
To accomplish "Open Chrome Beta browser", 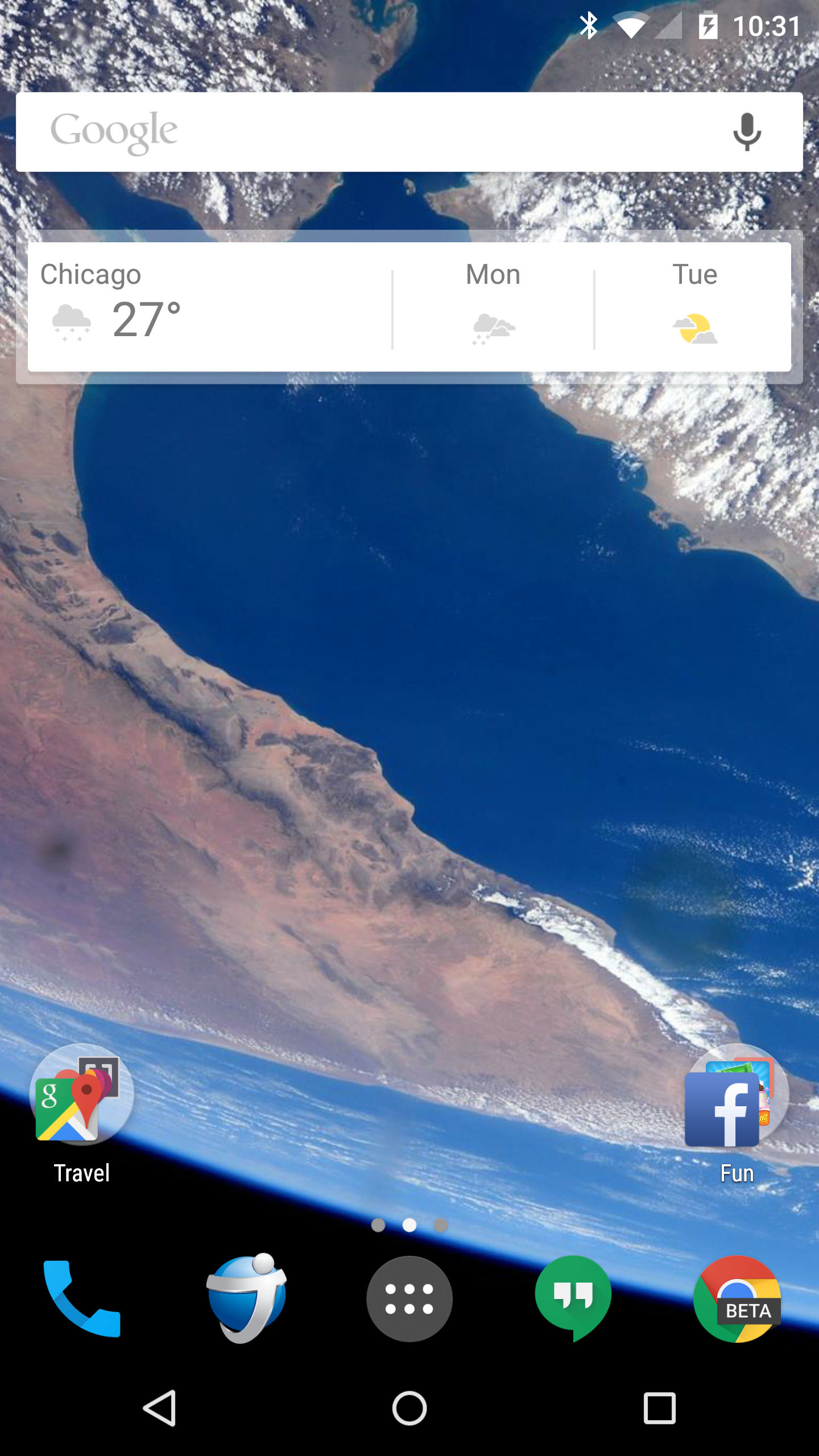I will (x=737, y=1299).
